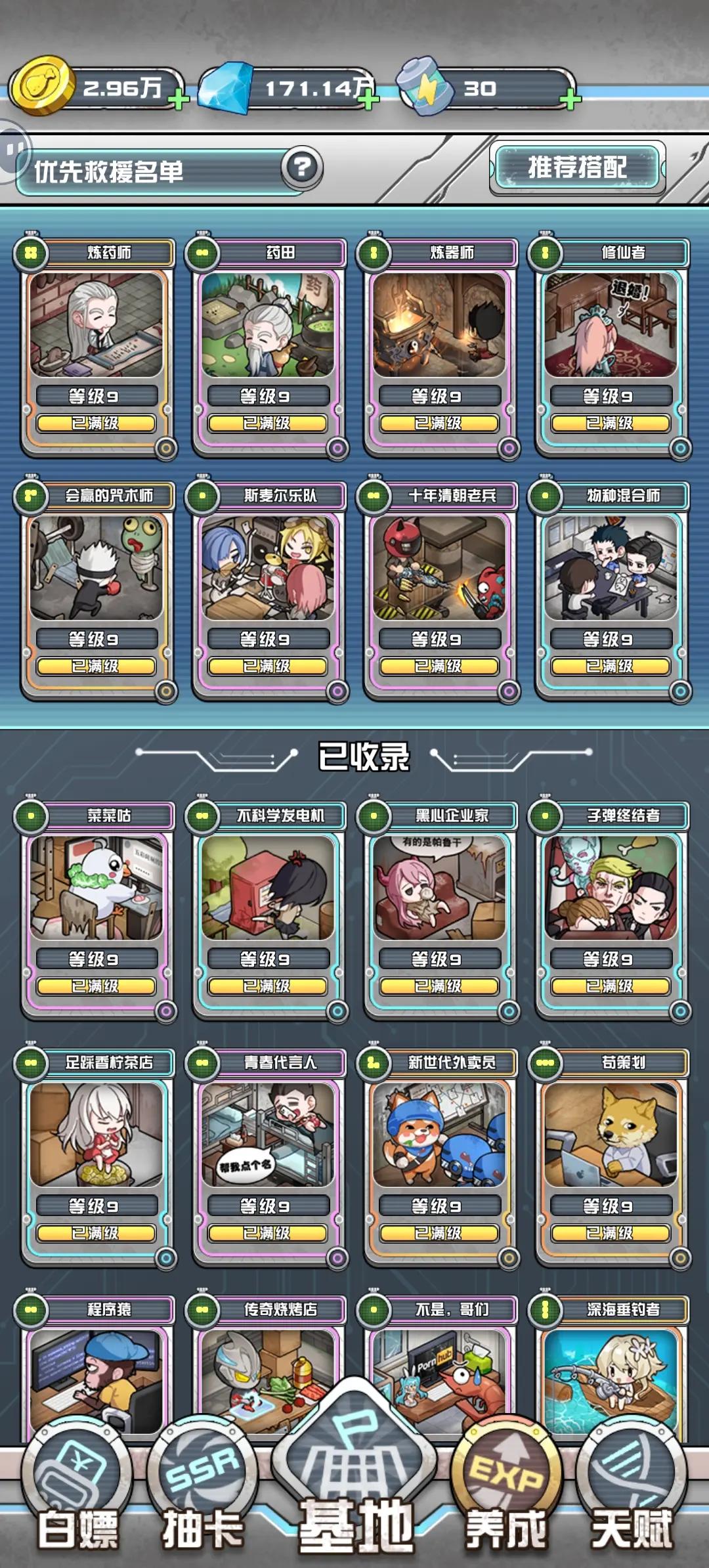Open the 优先救援名单 help question mark

(x=302, y=168)
